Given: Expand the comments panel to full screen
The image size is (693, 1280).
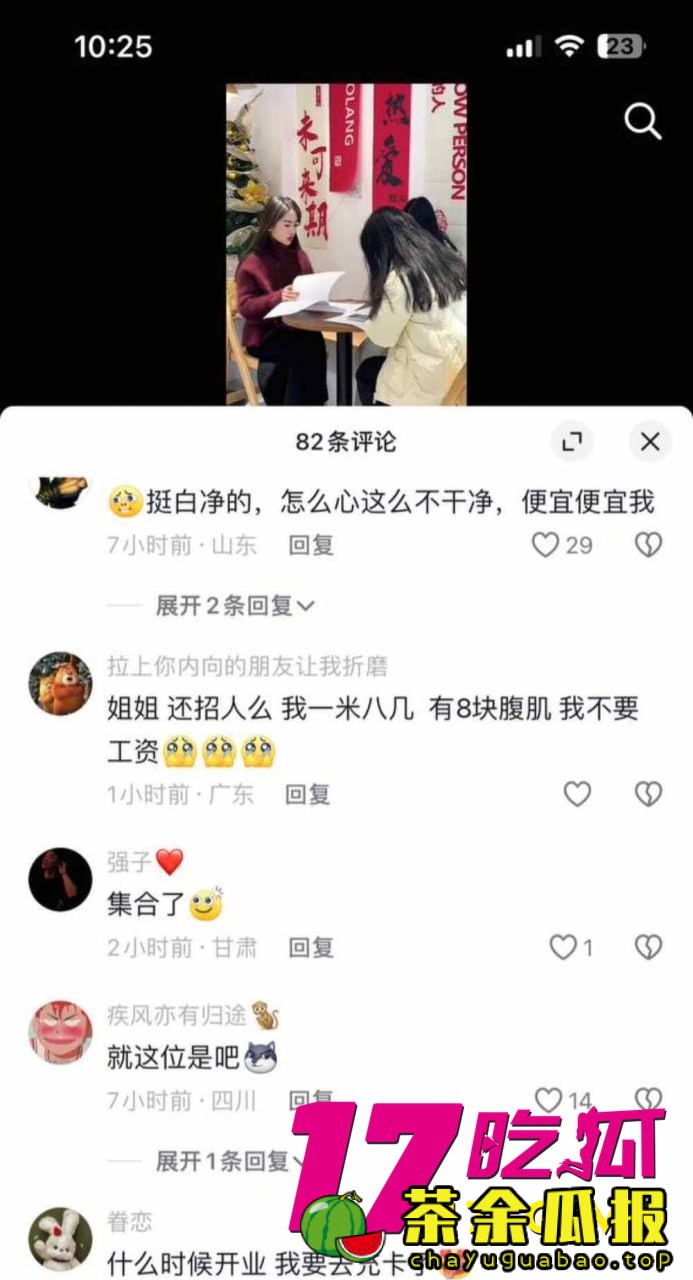Looking at the screenshot, I should click(x=572, y=441).
